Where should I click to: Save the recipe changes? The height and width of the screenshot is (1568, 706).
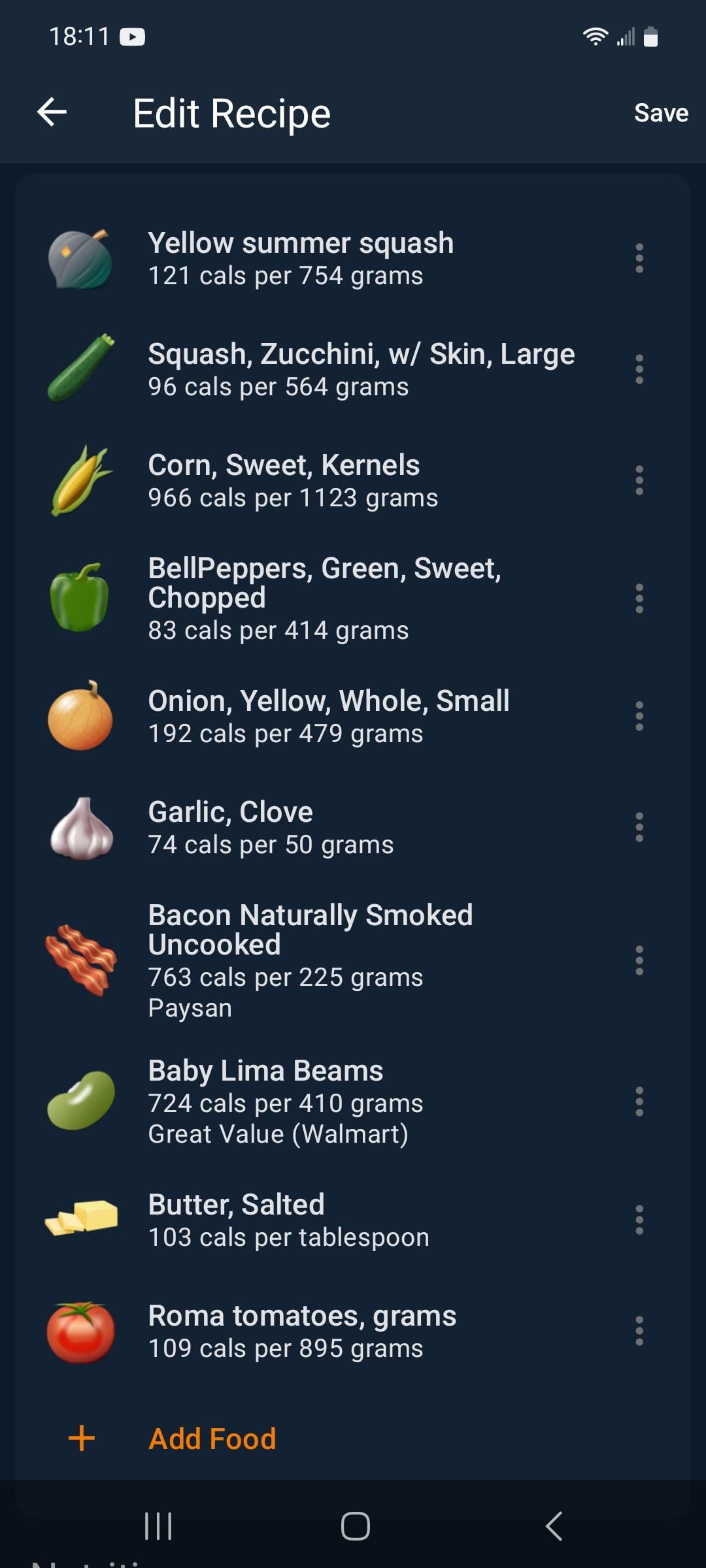(660, 113)
